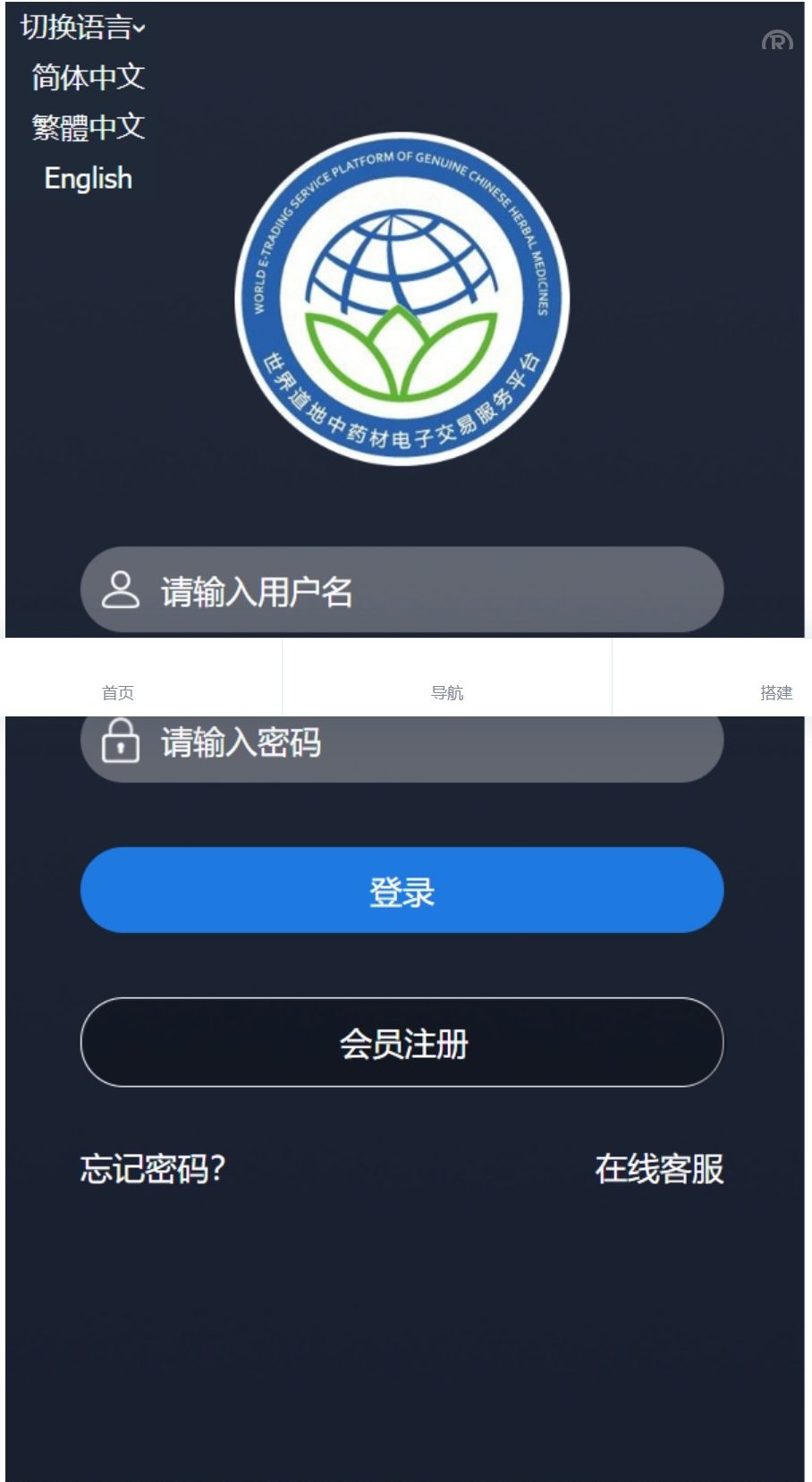
Task: Tap the blue 登录 login button
Action: point(402,891)
